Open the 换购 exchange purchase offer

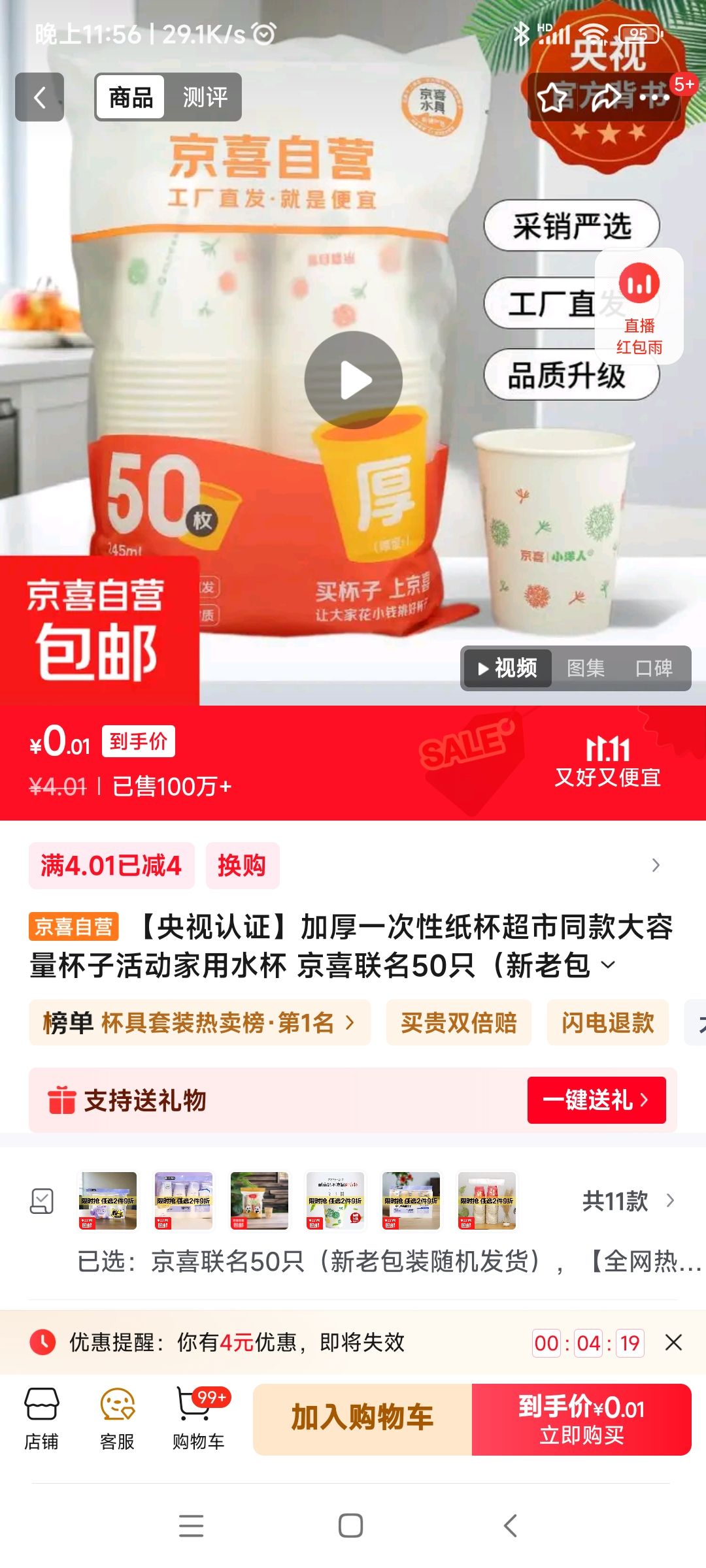pos(242,866)
